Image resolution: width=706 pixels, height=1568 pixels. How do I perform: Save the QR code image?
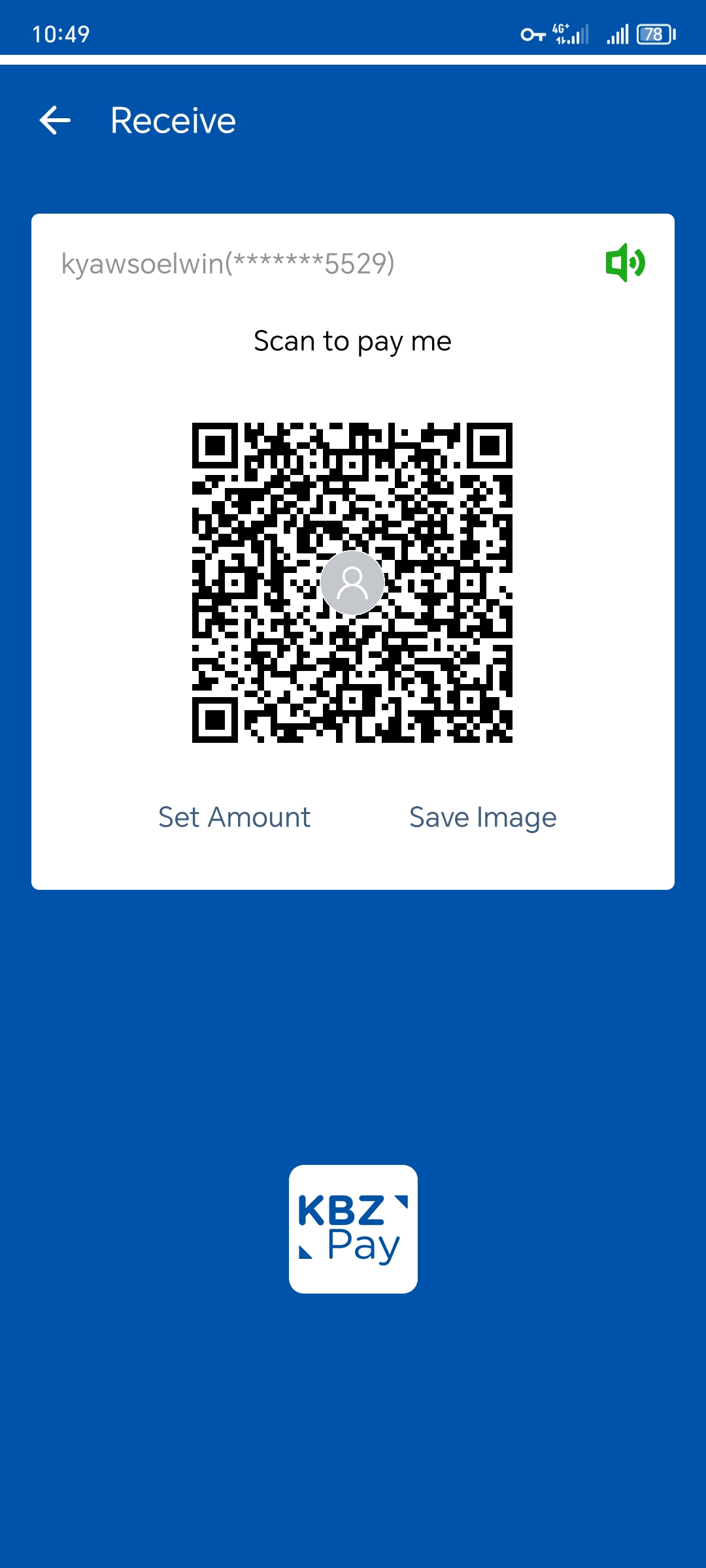point(482,817)
